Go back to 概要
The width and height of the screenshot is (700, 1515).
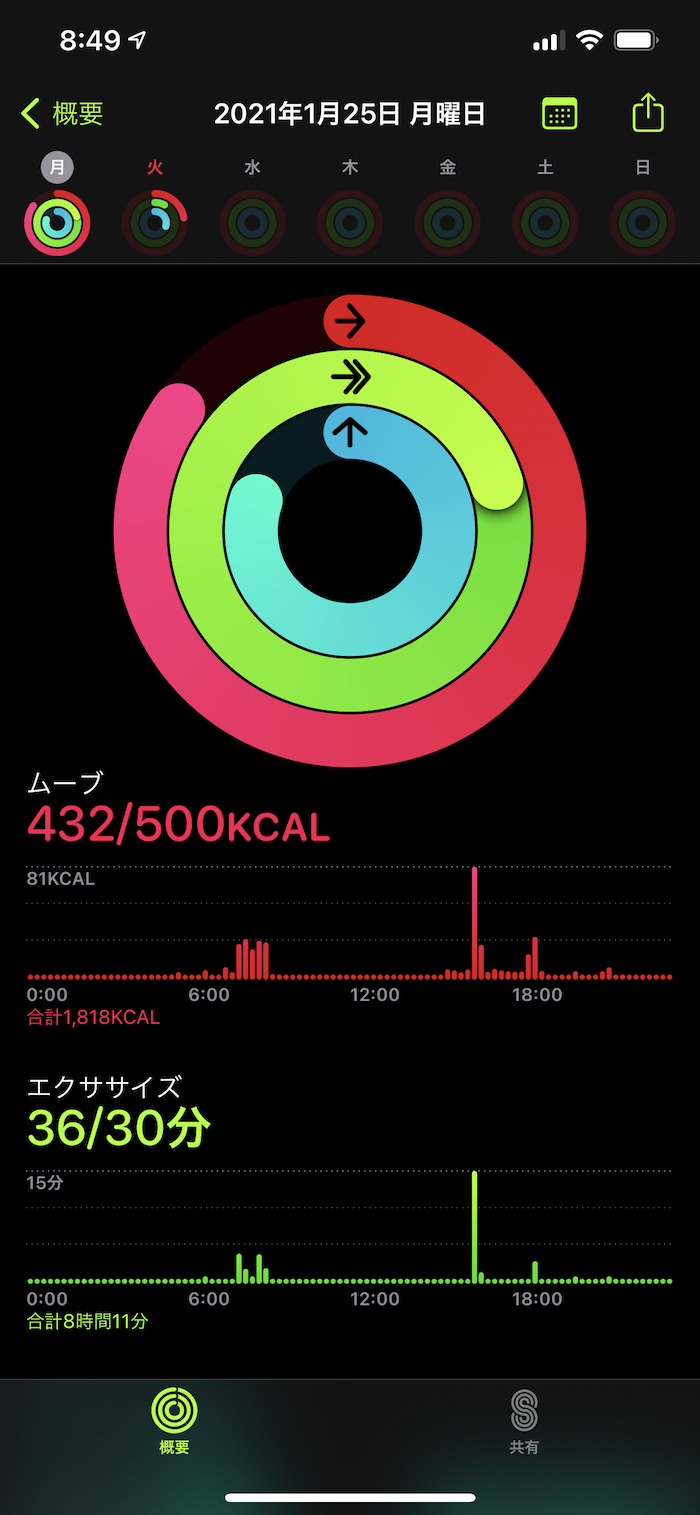point(62,114)
